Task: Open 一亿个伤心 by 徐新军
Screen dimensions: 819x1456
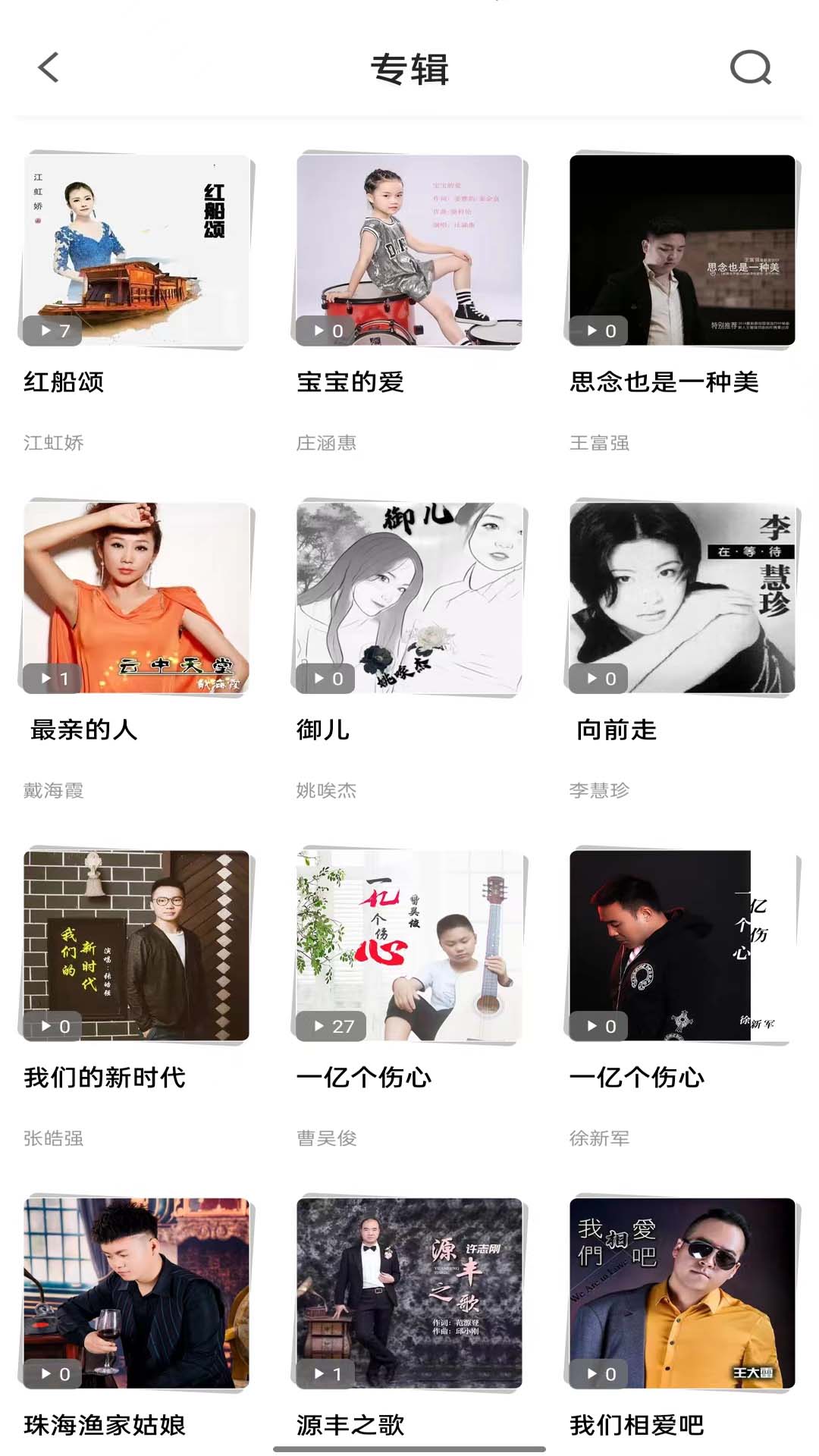Action: 682,945
